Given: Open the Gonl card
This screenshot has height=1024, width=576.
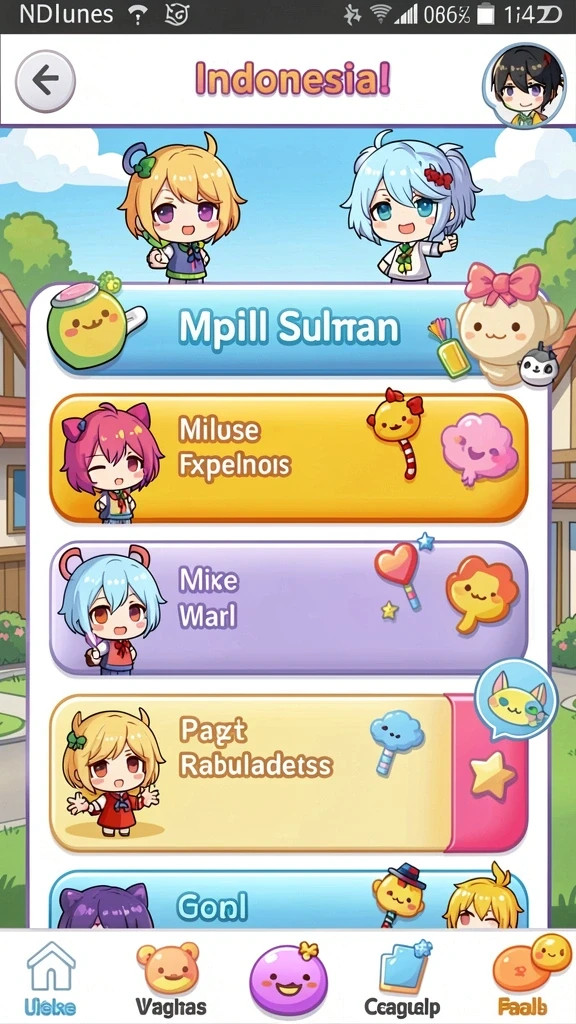Looking at the screenshot, I should pyautogui.click(x=288, y=899).
